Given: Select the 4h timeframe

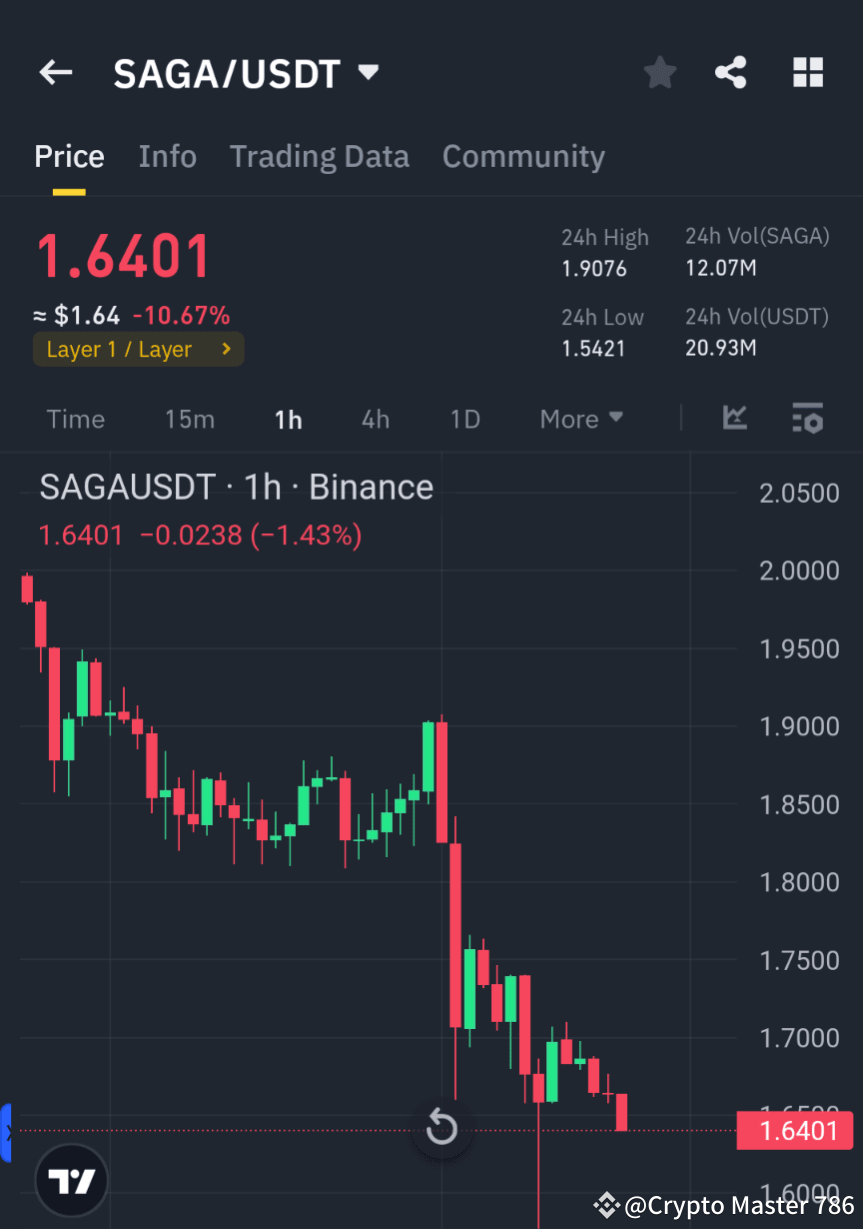Looking at the screenshot, I should pyautogui.click(x=375, y=419).
